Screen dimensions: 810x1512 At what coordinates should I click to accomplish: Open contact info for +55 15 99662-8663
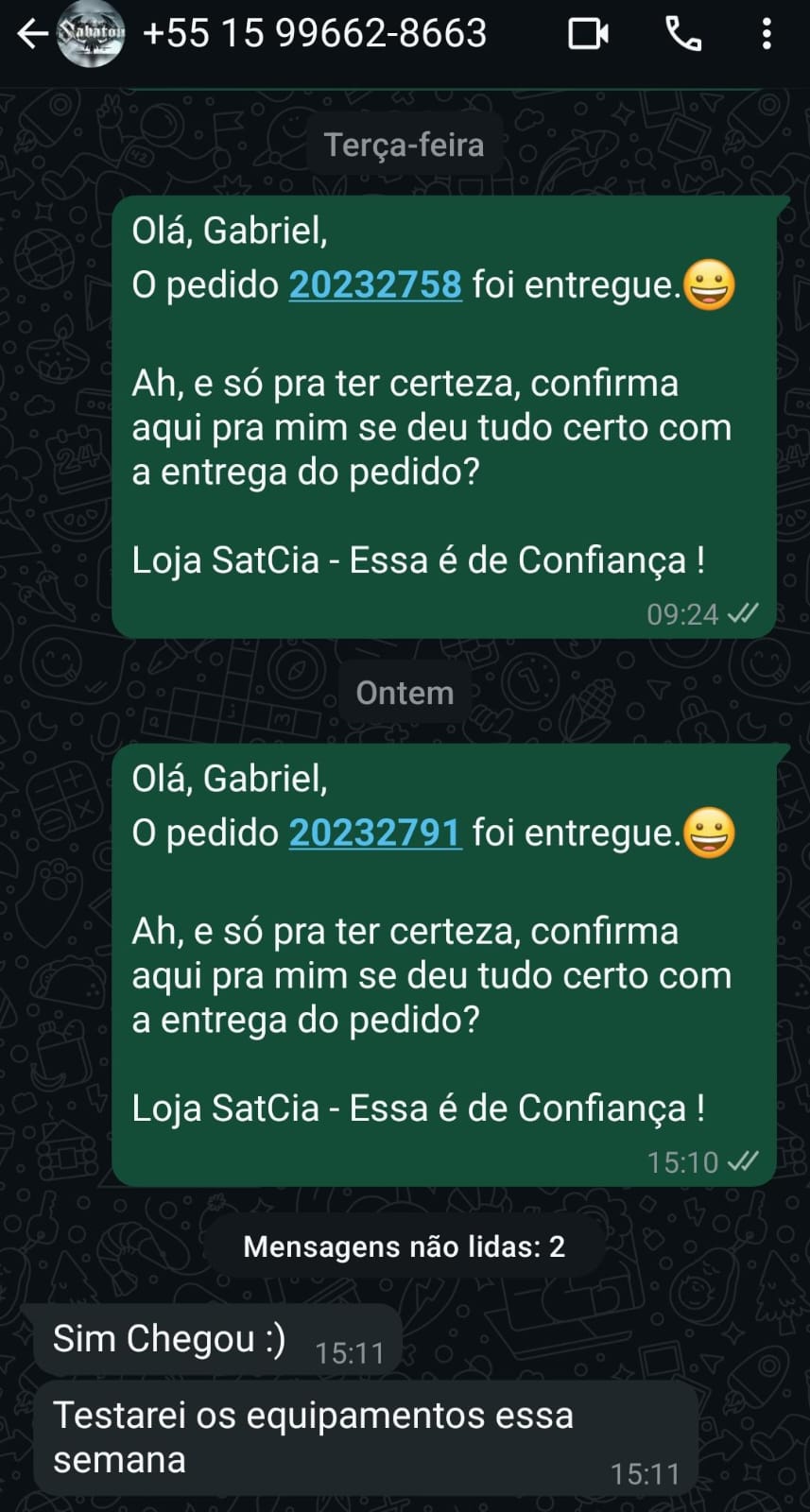[315, 34]
